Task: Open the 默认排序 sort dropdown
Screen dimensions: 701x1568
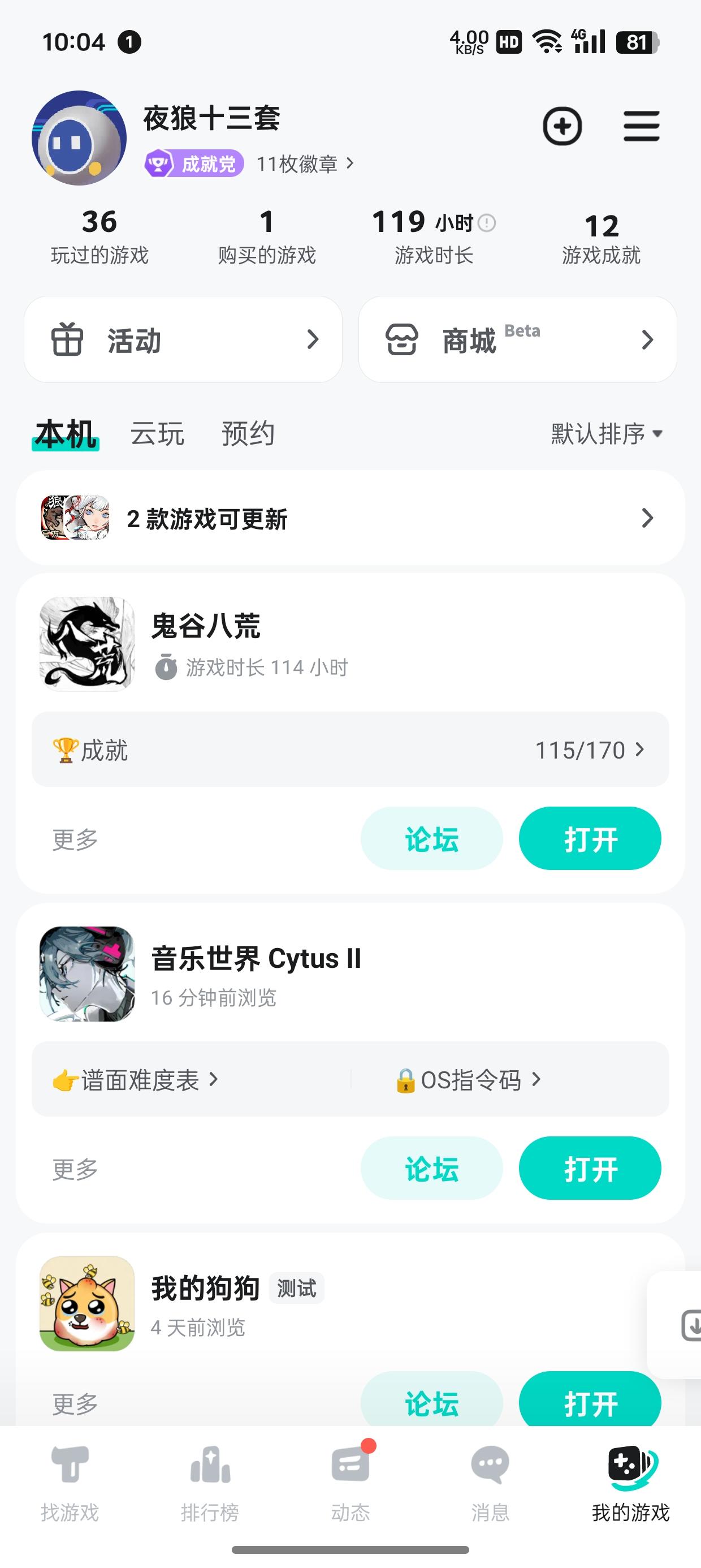Action: click(606, 434)
